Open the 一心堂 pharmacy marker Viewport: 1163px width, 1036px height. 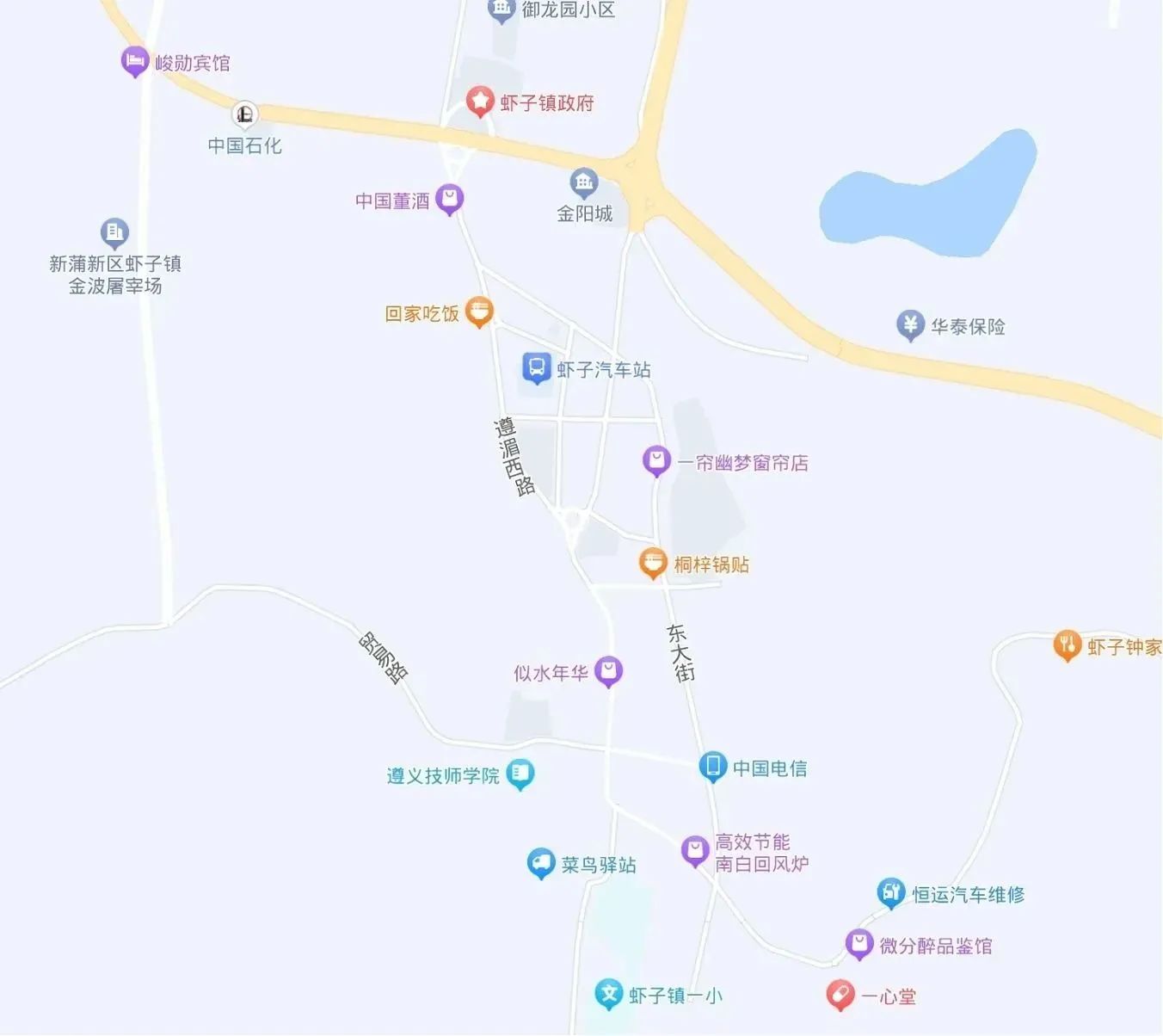pyautogui.click(x=840, y=995)
